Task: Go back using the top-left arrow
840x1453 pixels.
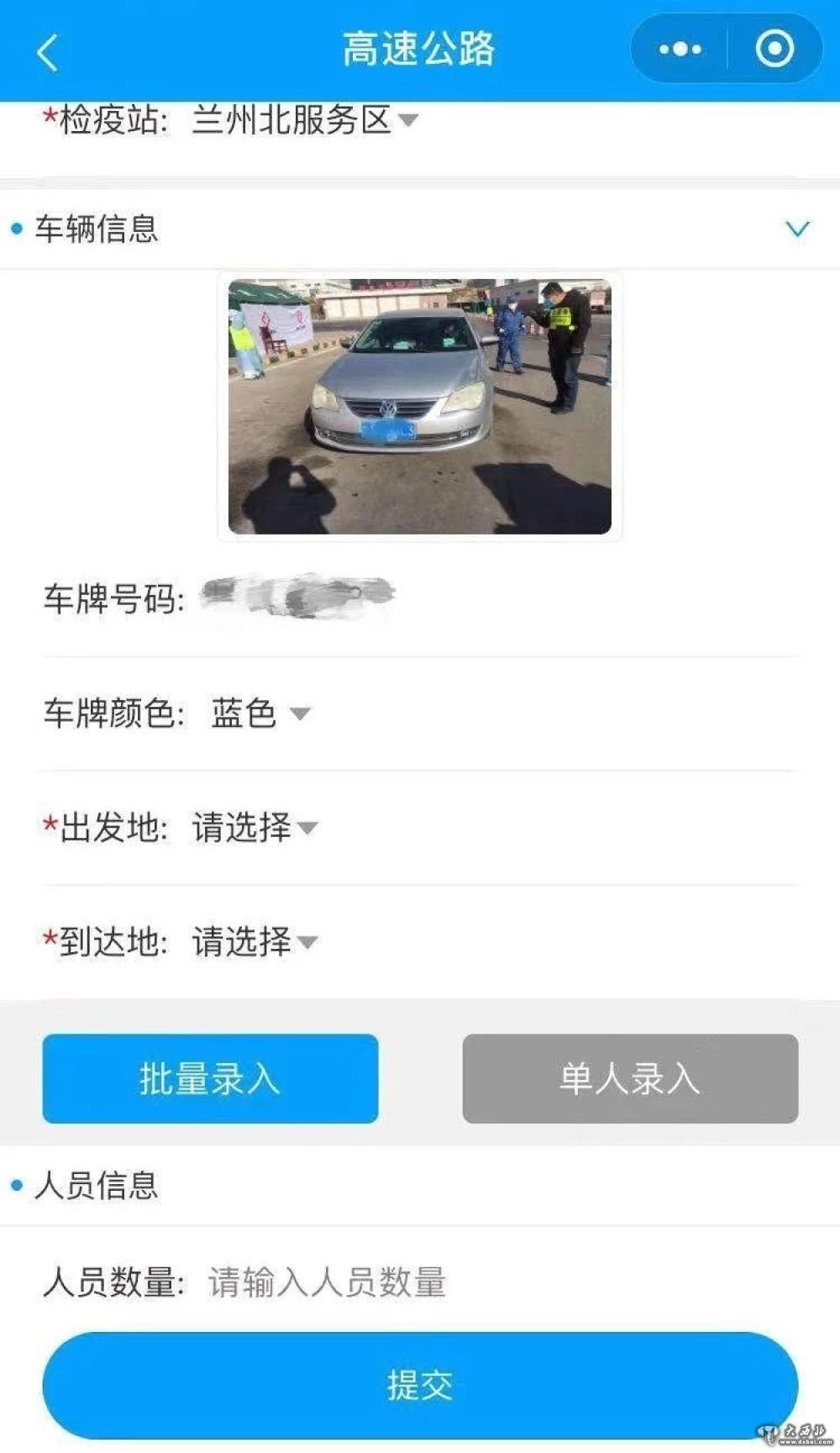Action: point(48,52)
